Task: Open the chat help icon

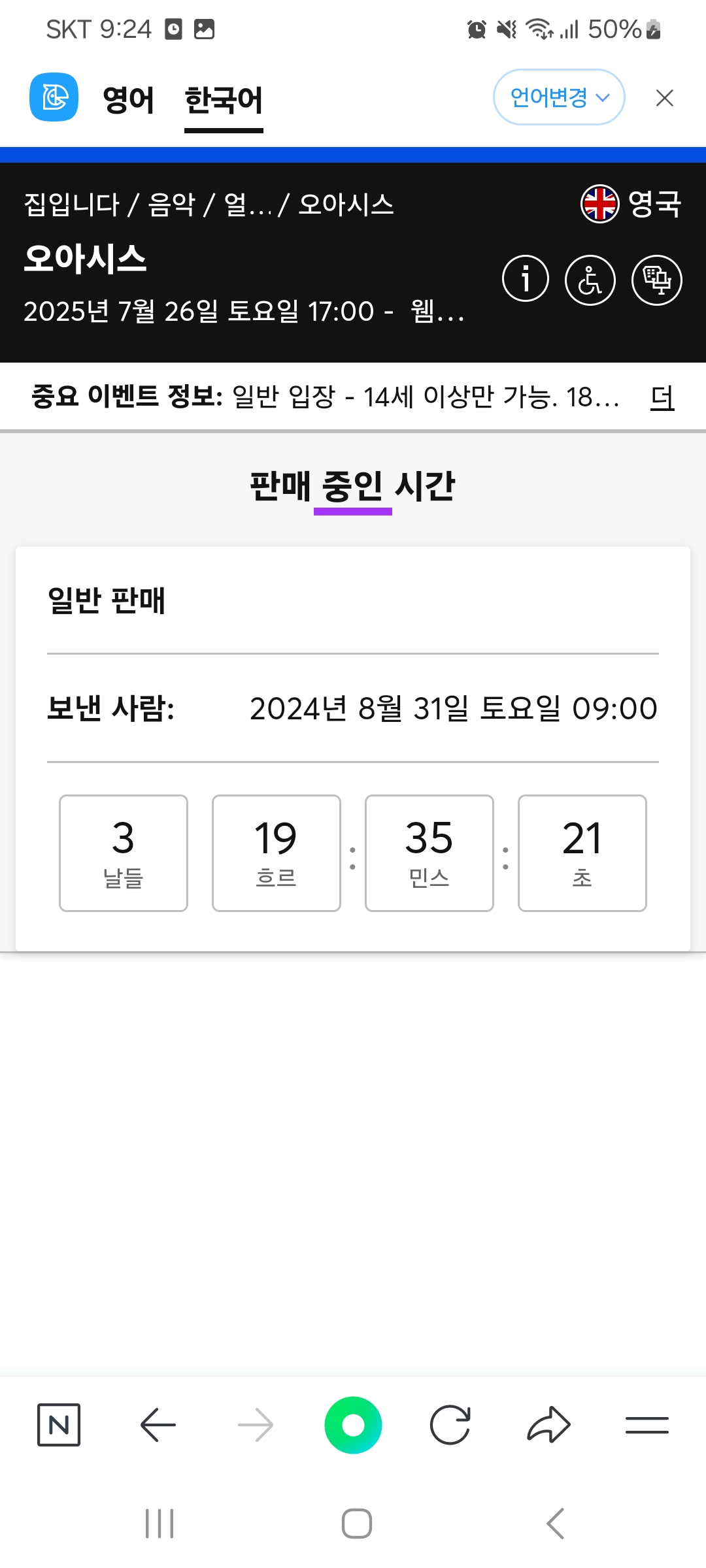Action: (657, 280)
